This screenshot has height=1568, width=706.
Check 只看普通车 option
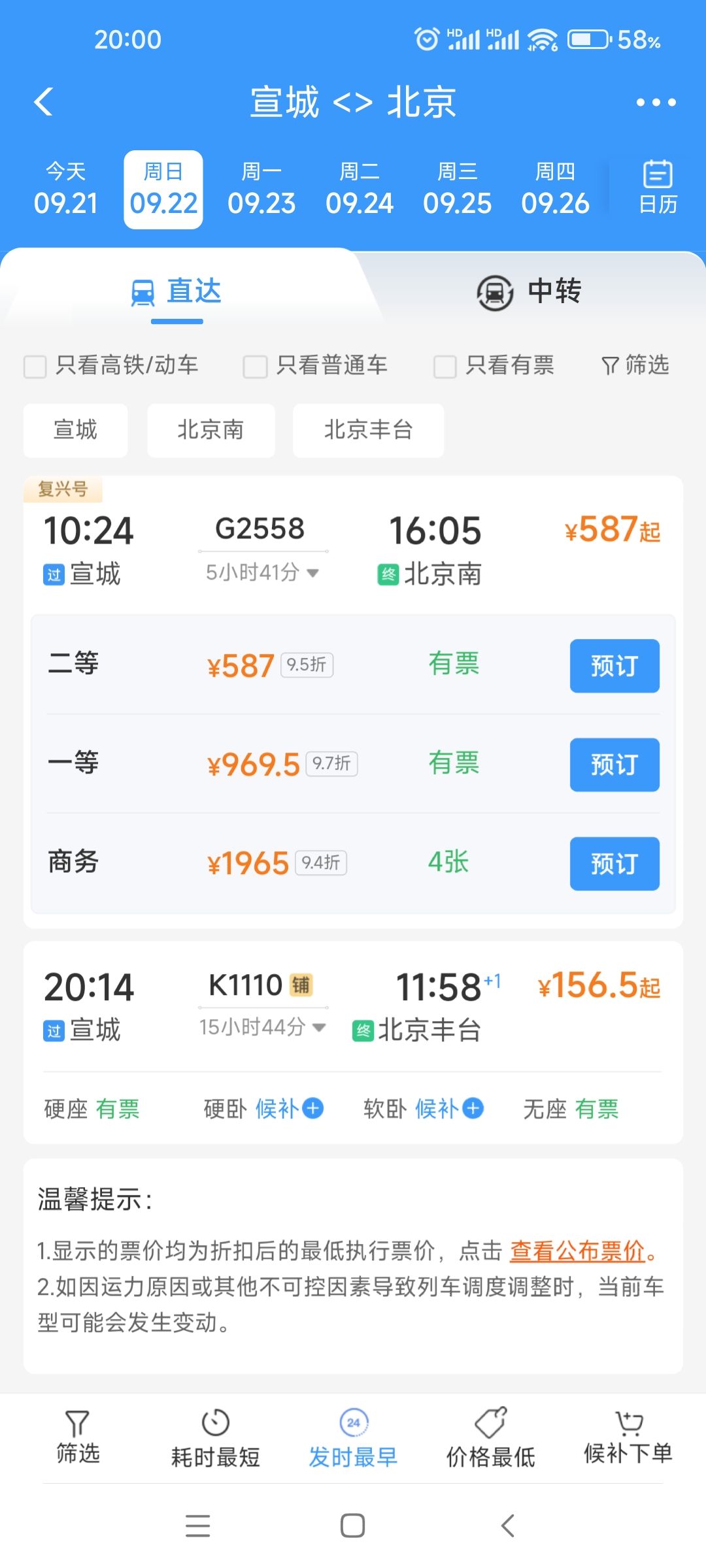316,366
